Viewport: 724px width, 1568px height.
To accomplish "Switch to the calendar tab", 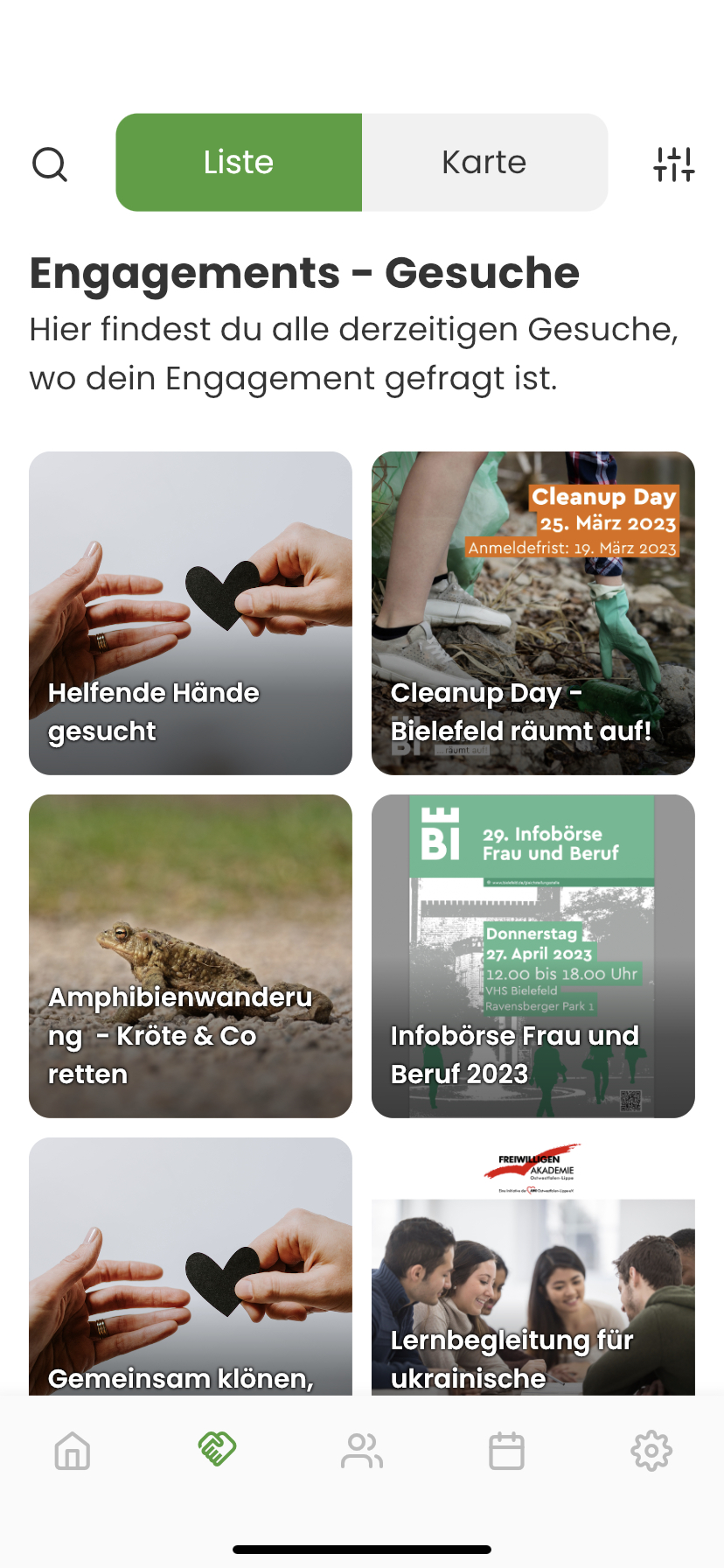I will [506, 1451].
